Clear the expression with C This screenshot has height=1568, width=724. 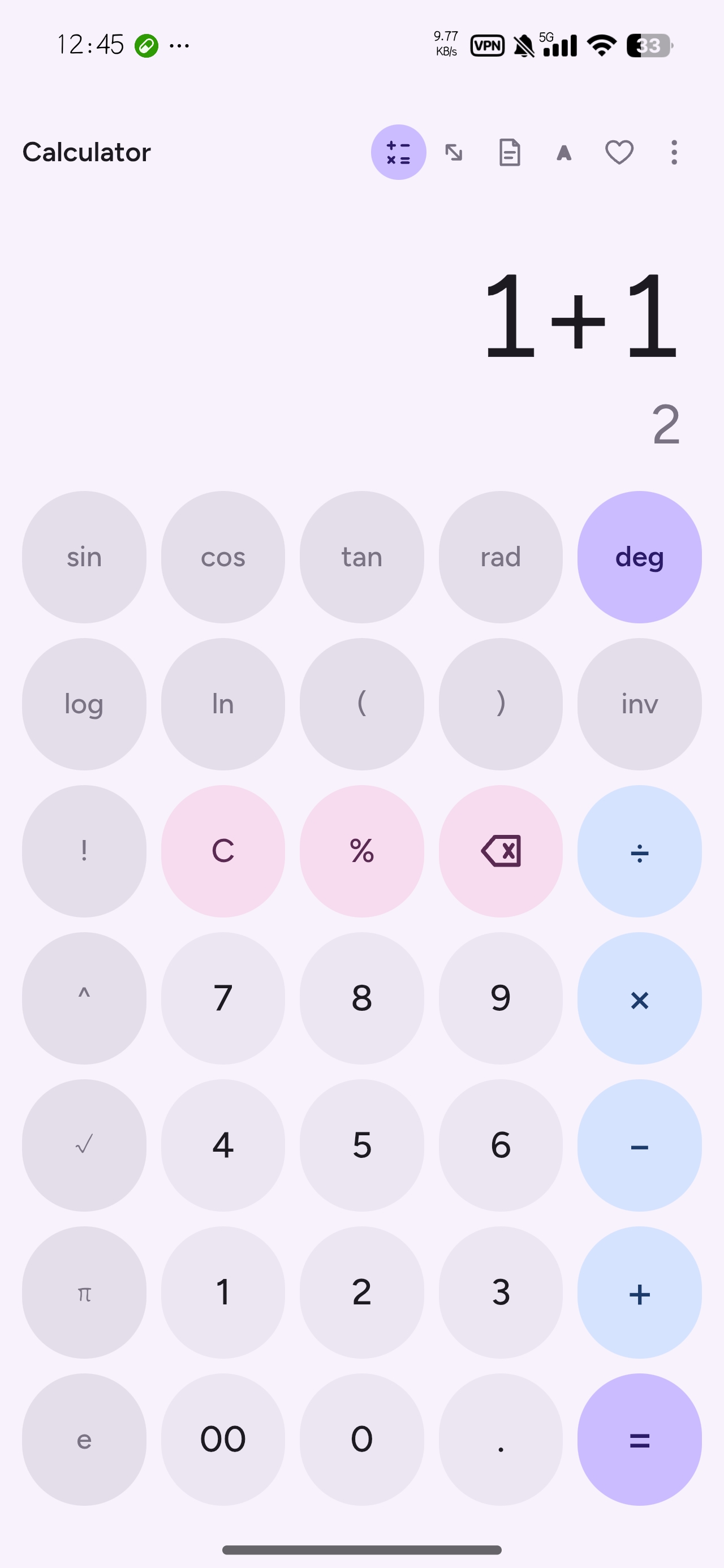(223, 851)
